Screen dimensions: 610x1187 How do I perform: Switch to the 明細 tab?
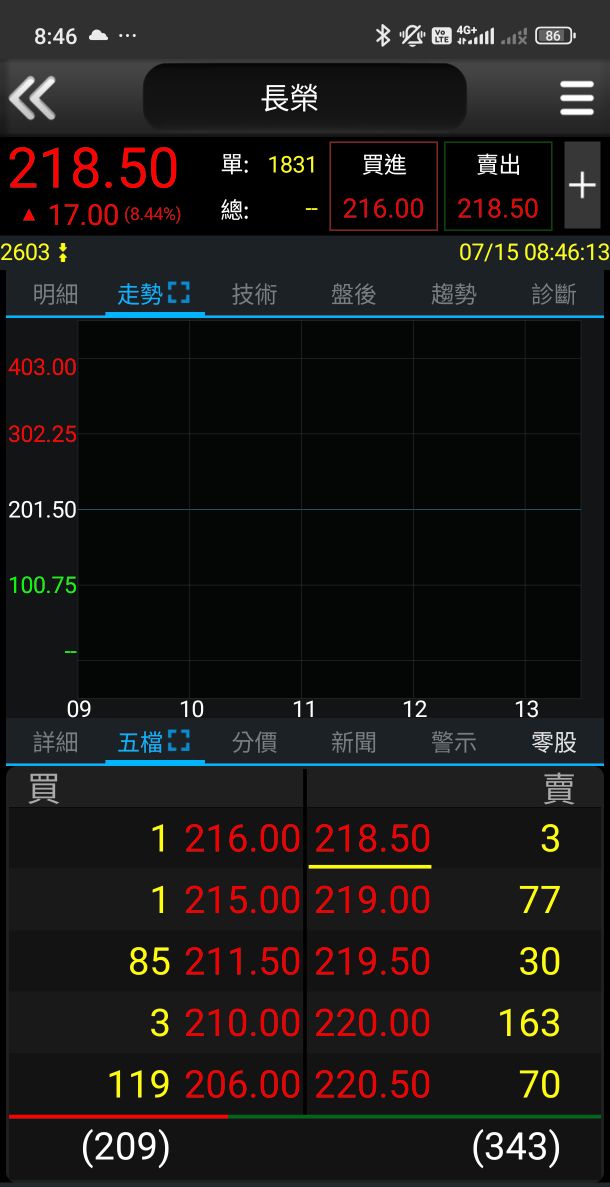click(55, 294)
